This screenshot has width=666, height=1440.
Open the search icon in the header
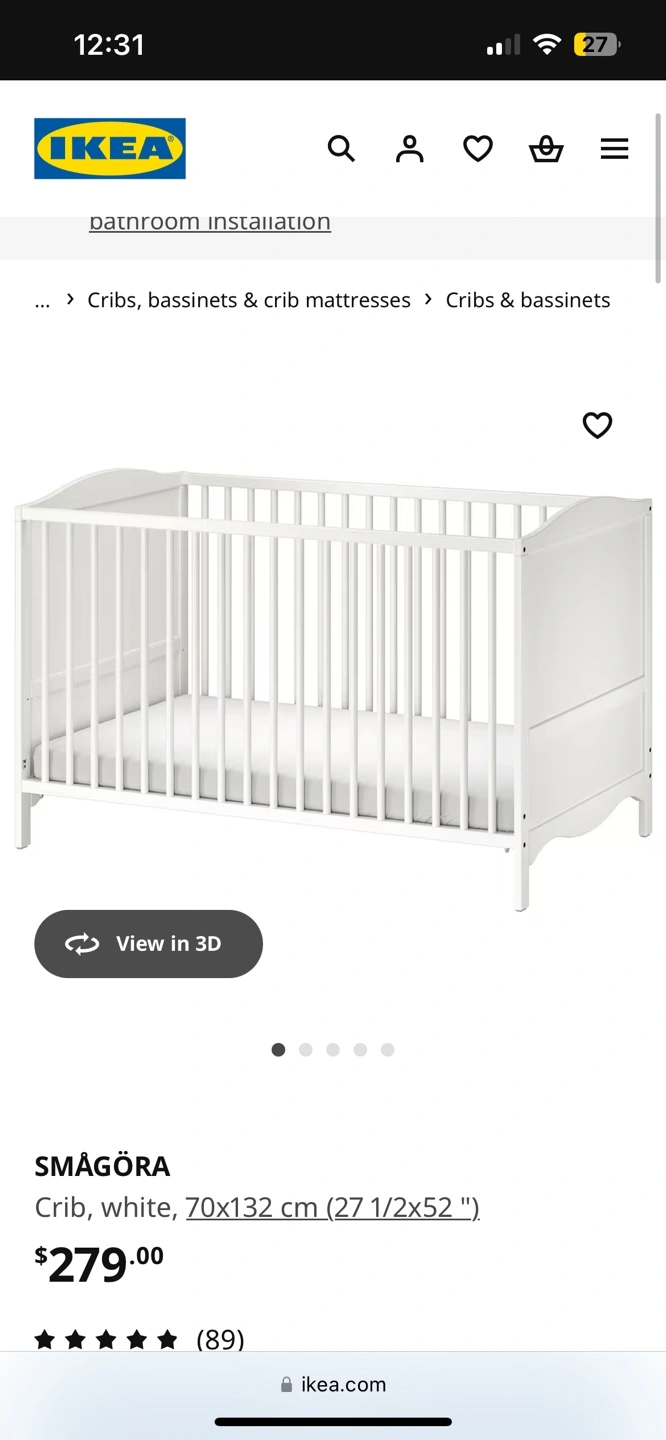[x=341, y=149]
